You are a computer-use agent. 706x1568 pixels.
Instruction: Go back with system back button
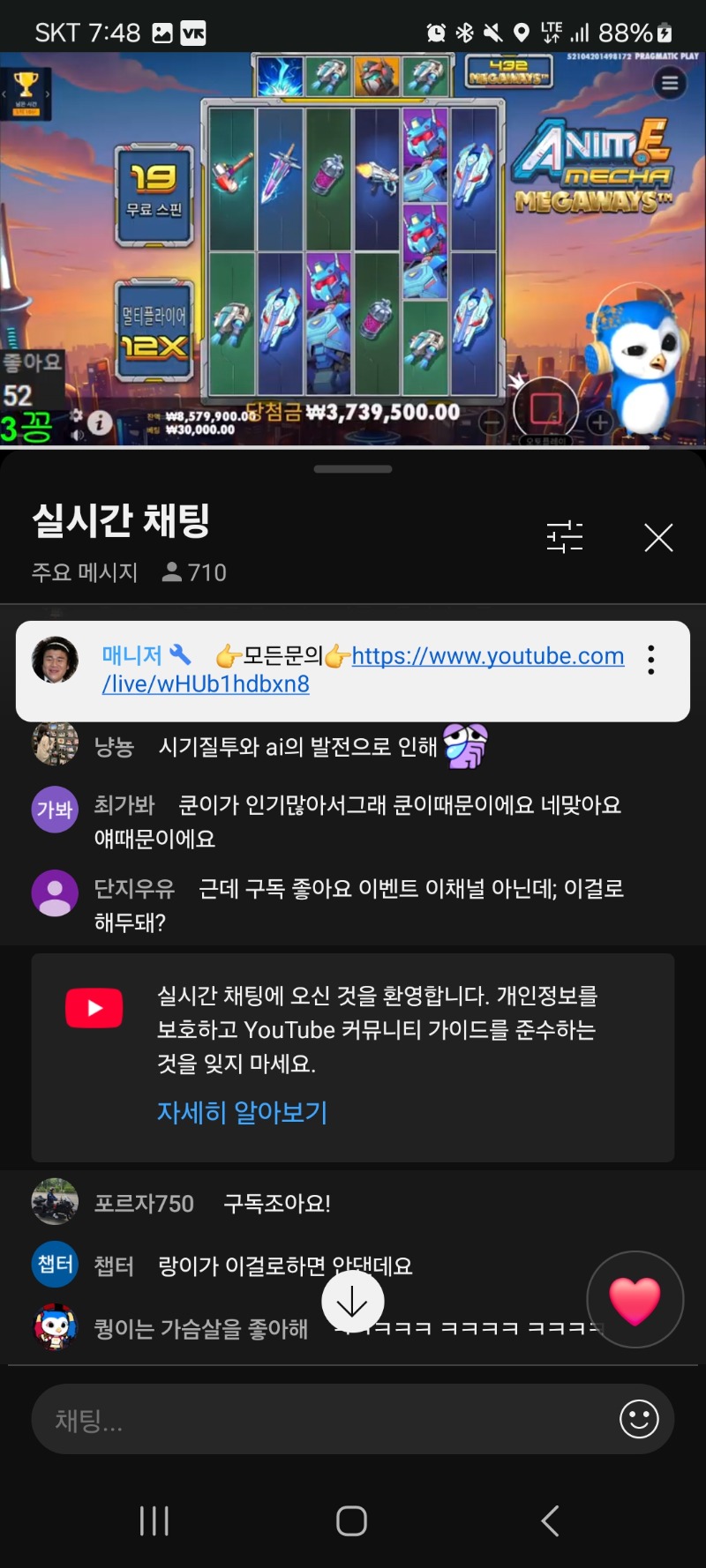pos(550,1520)
